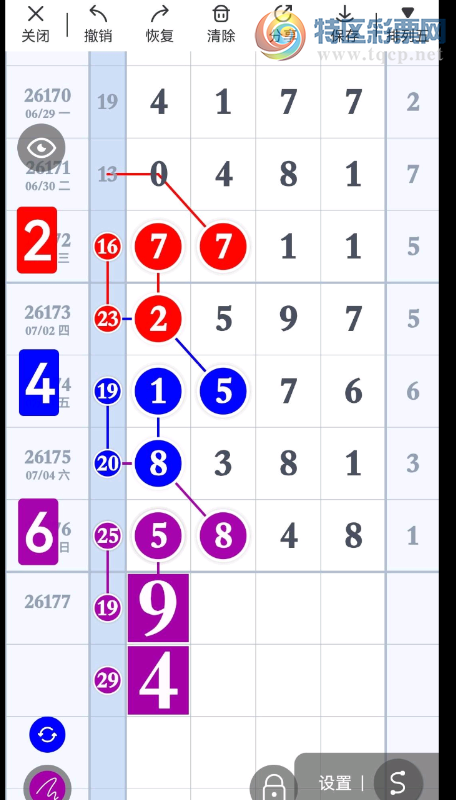Share the chart via 分享
Viewport: 456px width, 800px height.
pos(283,23)
